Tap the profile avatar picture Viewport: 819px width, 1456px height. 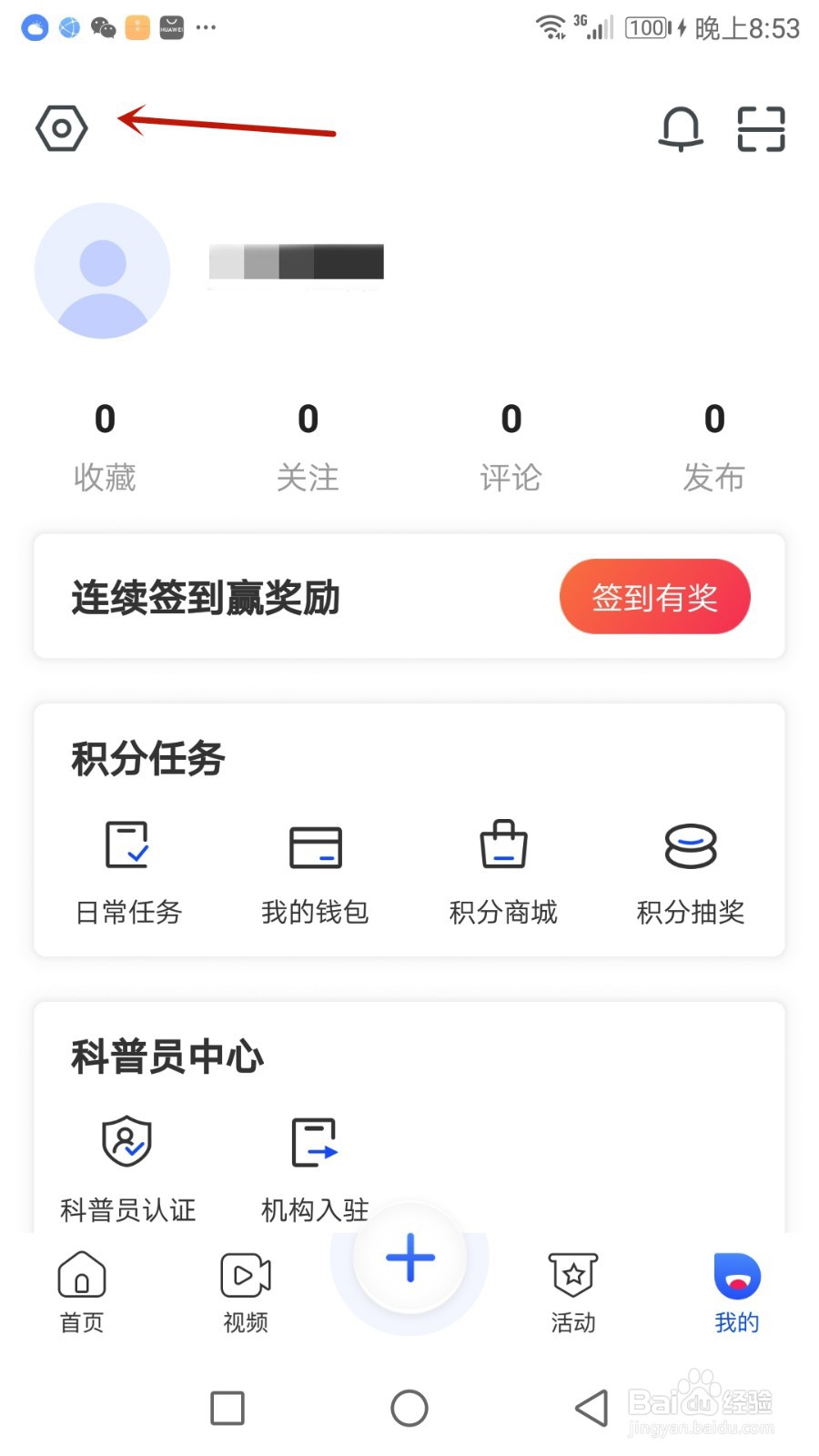103,271
